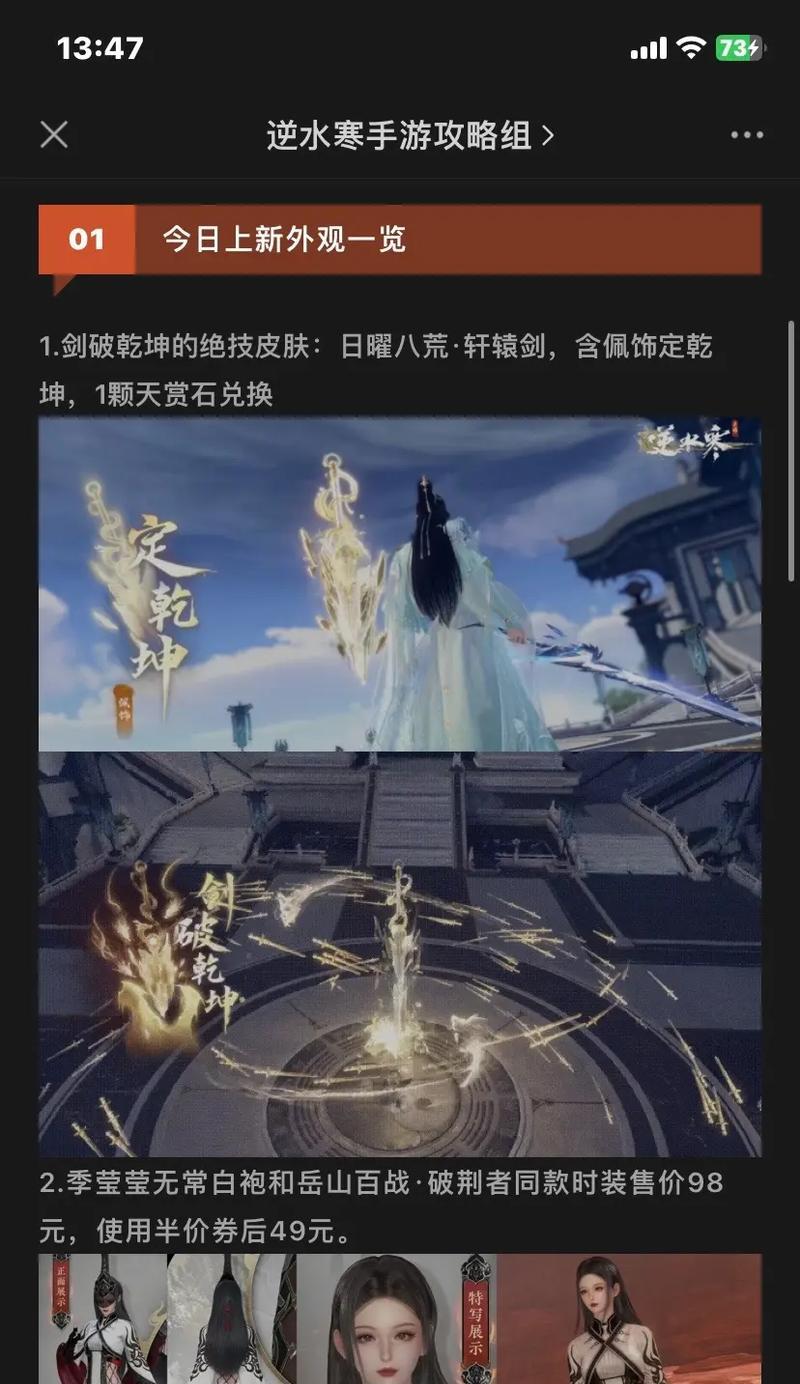Open the 季莹莹 costume showcase image
800x1384 pixels.
(x=400, y=1318)
